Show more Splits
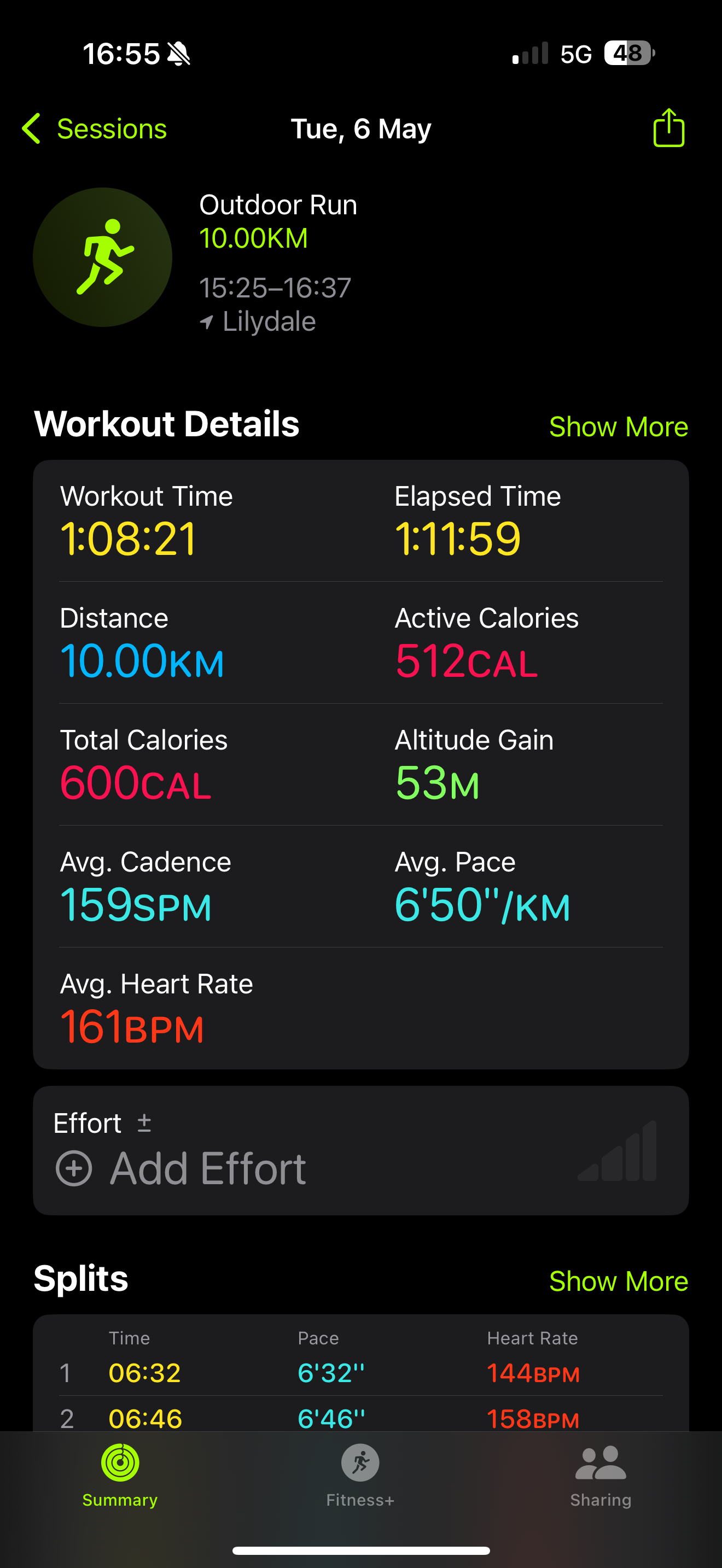The width and height of the screenshot is (722, 1568). click(618, 1282)
